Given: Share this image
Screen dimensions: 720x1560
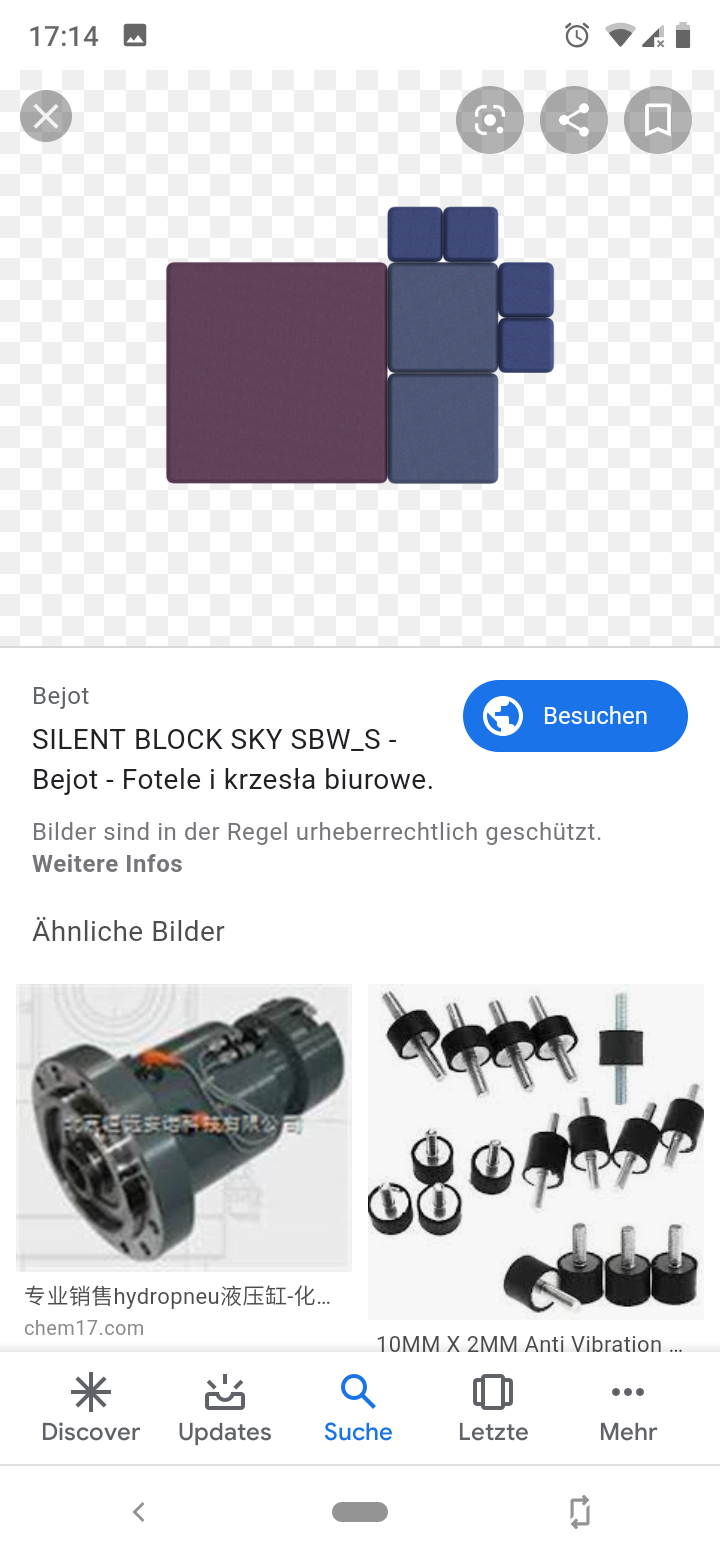Looking at the screenshot, I should [574, 120].
